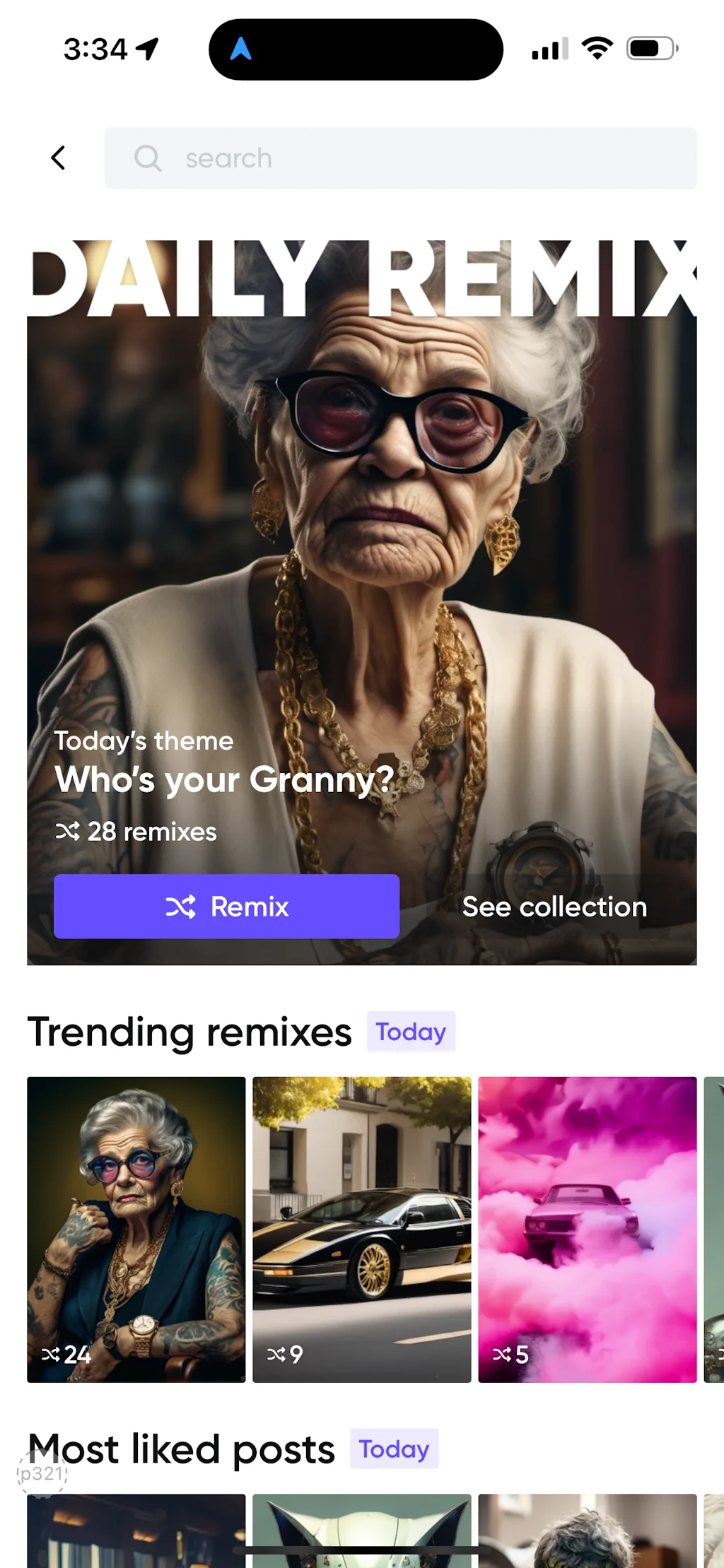Go back using the back arrow
Image resolution: width=724 pixels, height=1568 pixels.
coord(59,158)
